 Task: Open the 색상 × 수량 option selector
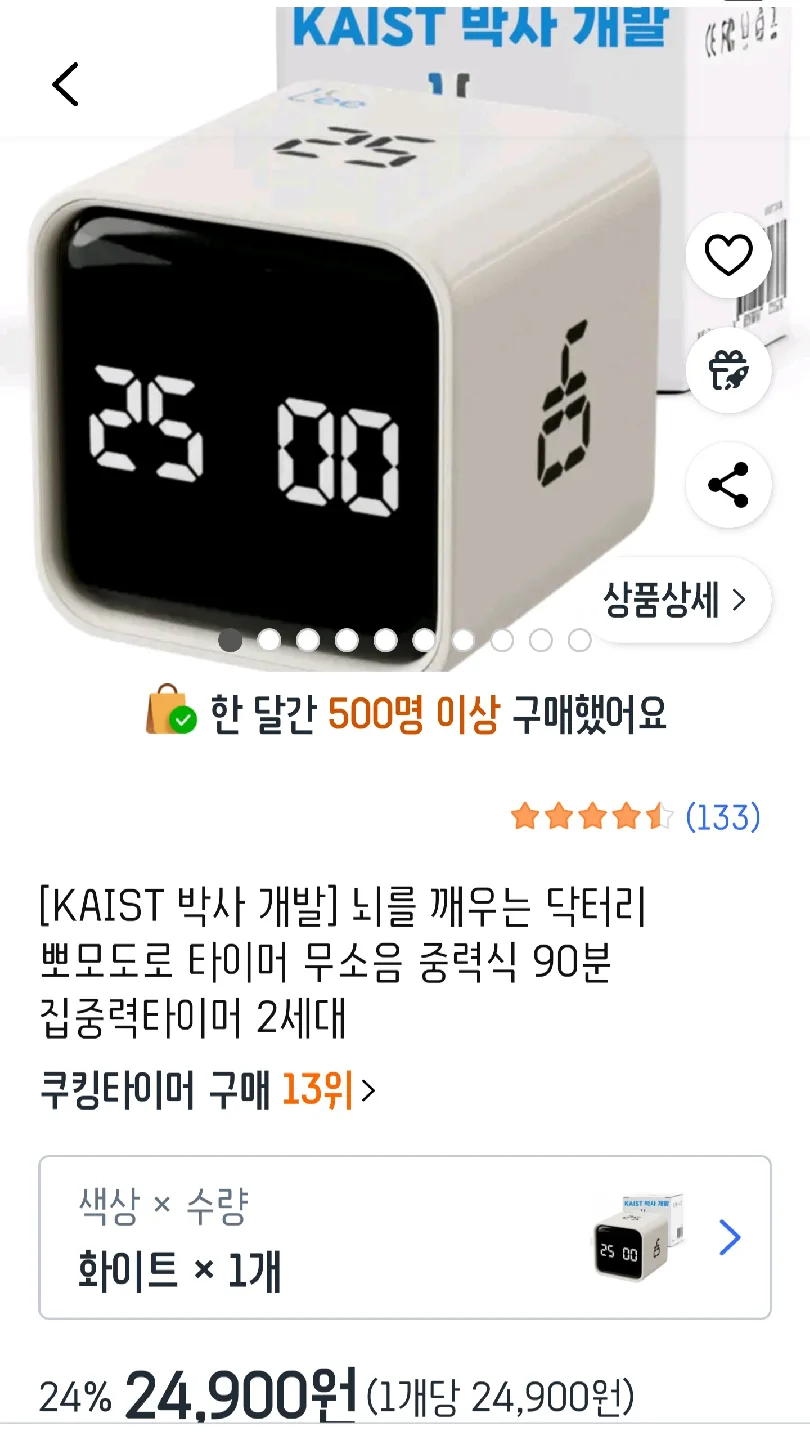(405, 1238)
